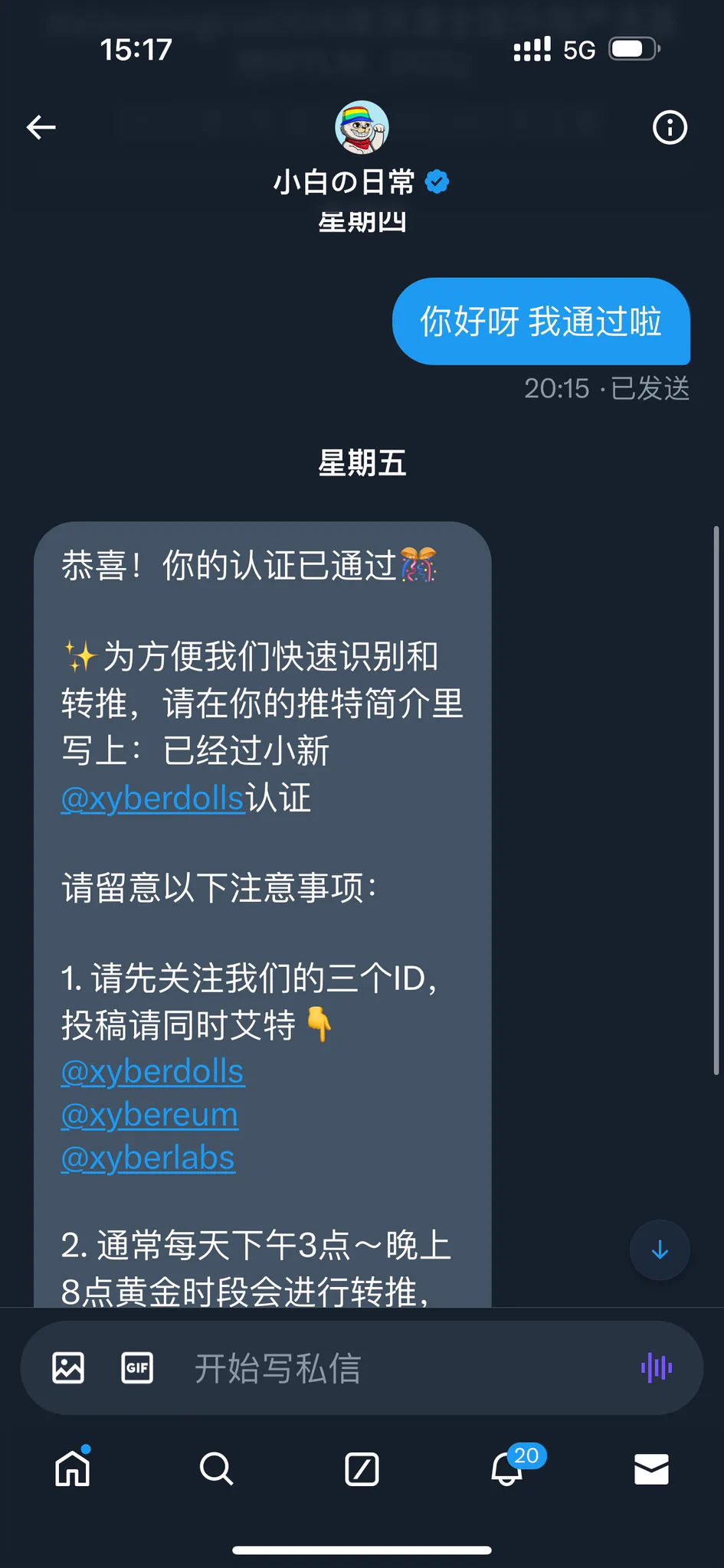Open 小白の日常 profile avatar
Viewport: 724px width, 1568px height.
pos(362,127)
